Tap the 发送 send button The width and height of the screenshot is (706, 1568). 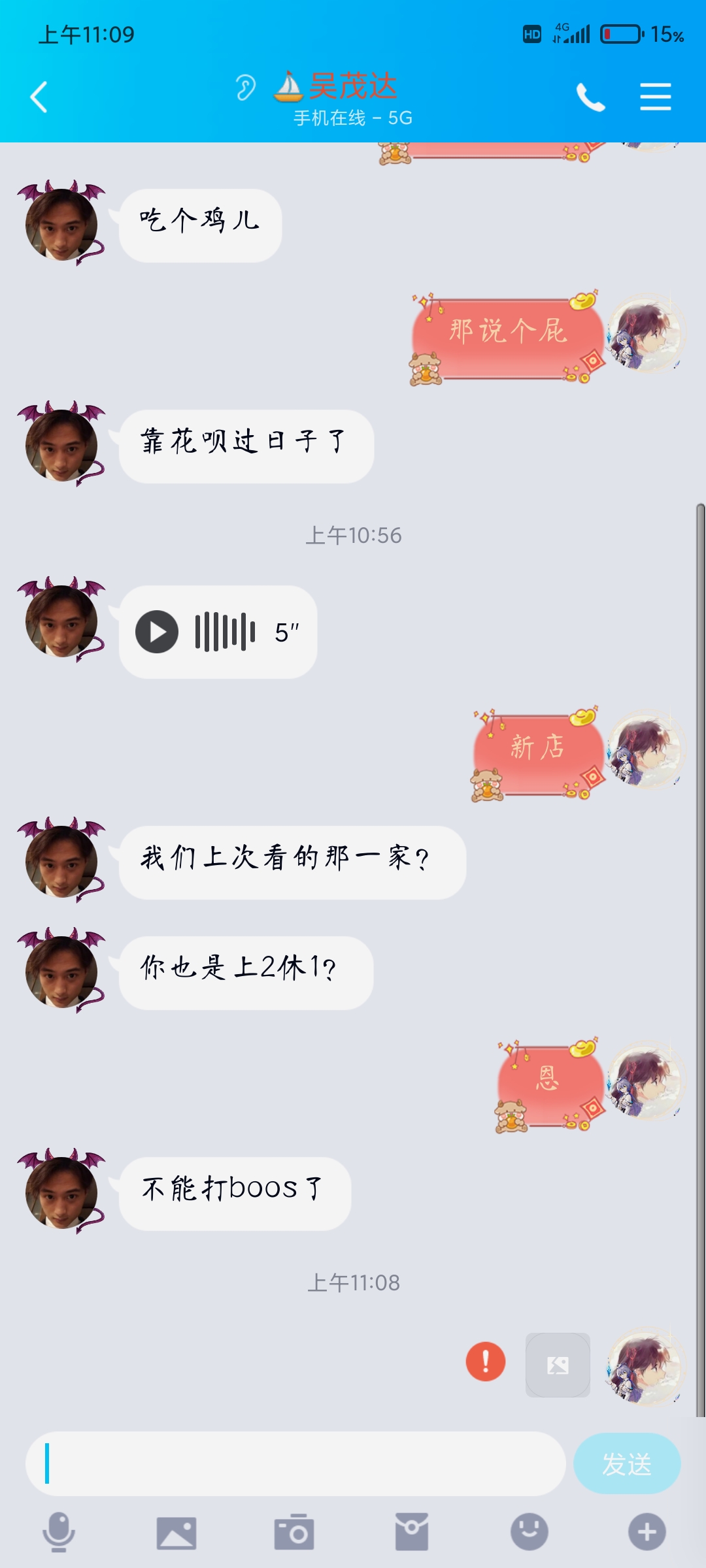(627, 1463)
